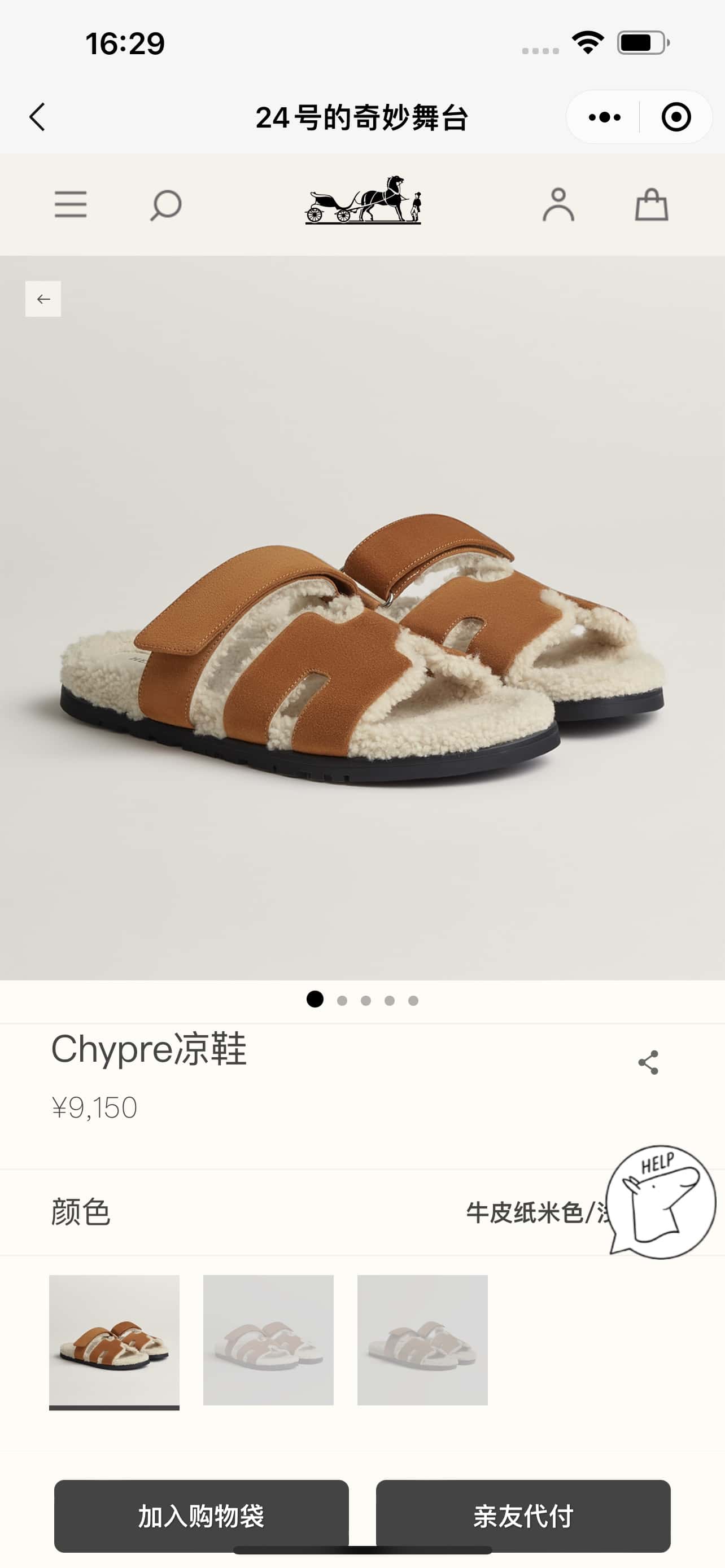
Task: Tap 加入购物袋 to add to bag
Action: click(x=202, y=1516)
